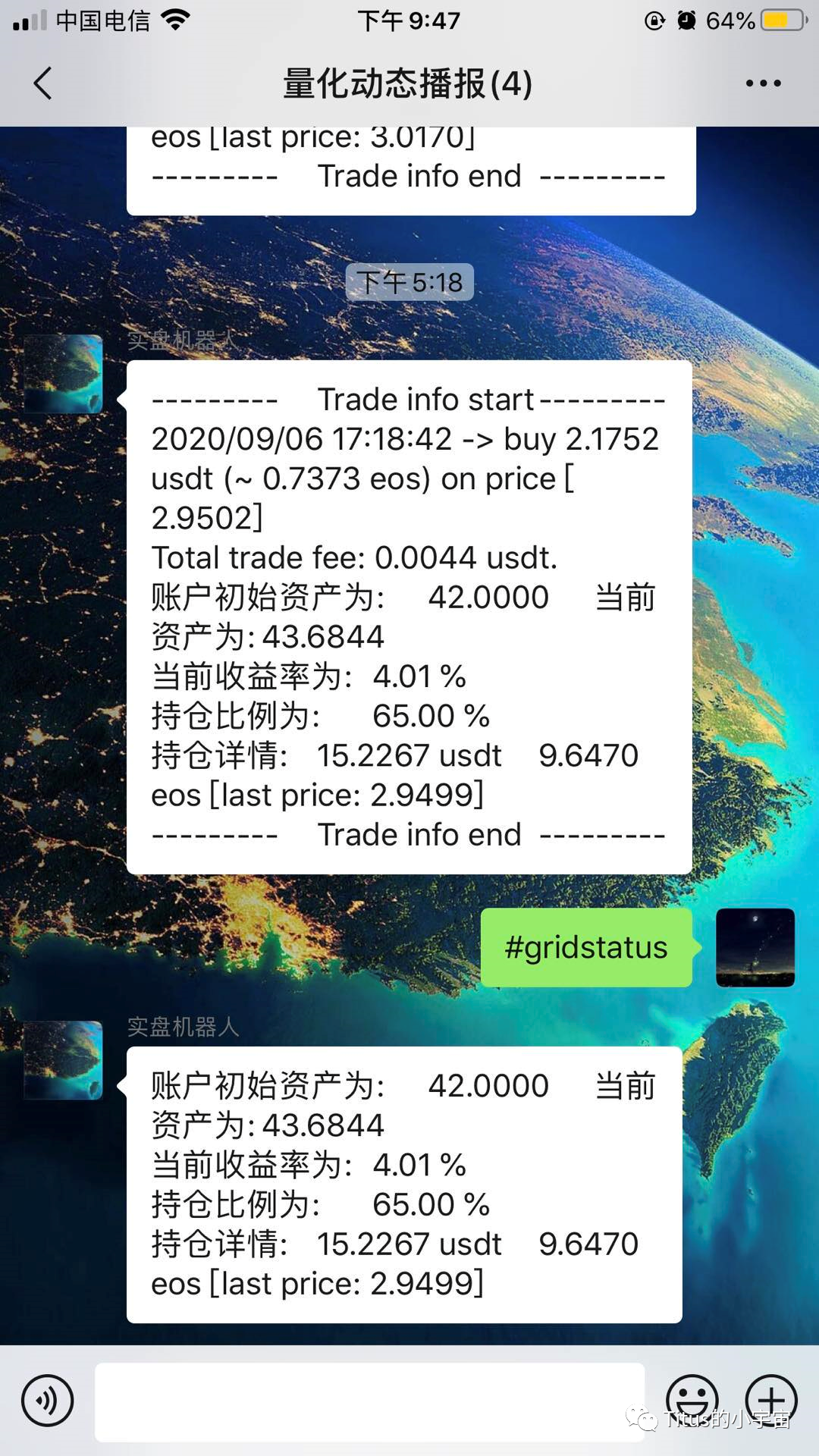Tap your own avatar next to #gridstatus
The width and height of the screenshot is (819, 1456).
pos(755,947)
